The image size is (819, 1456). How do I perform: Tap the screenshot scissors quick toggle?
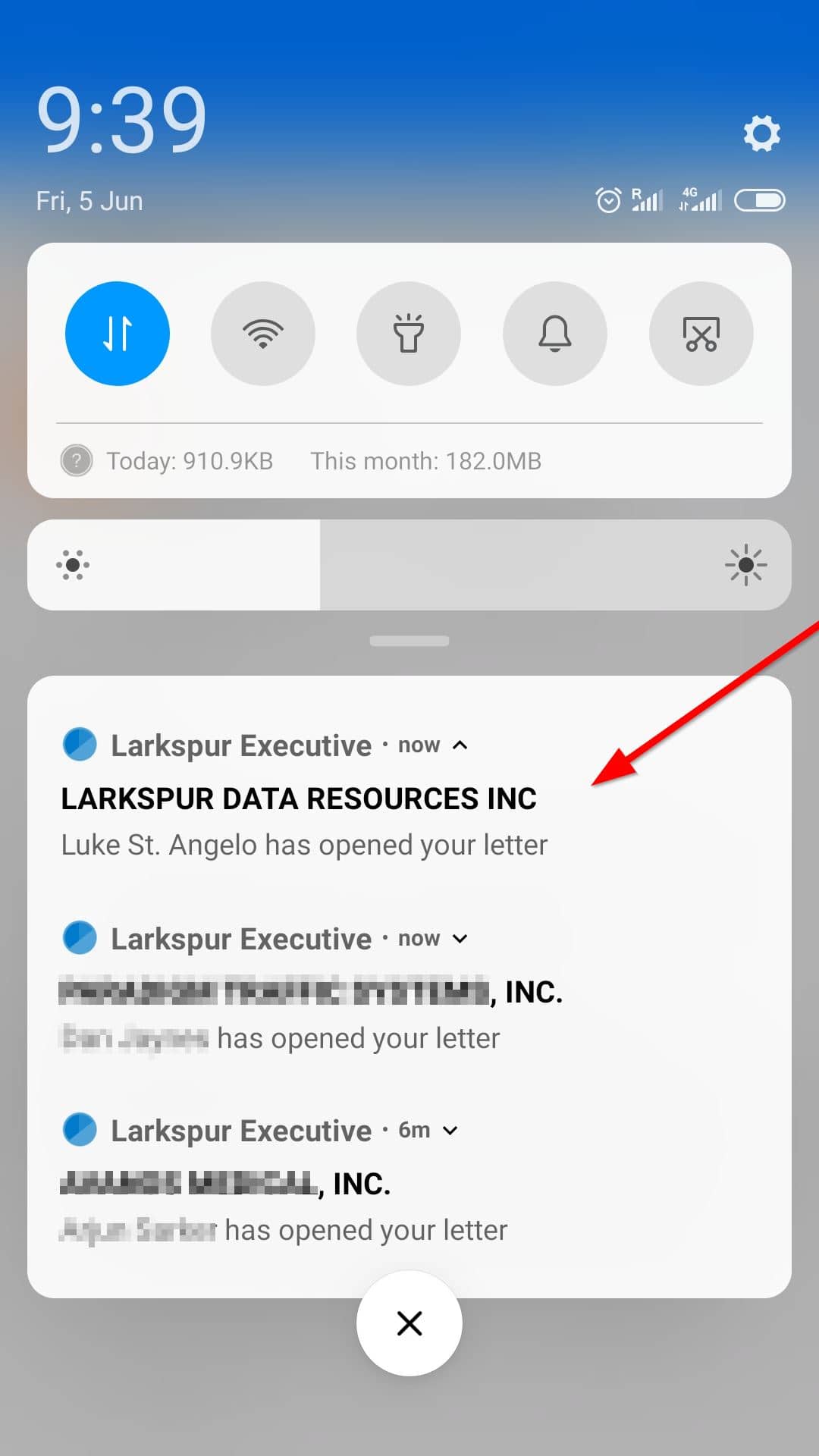(701, 334)
